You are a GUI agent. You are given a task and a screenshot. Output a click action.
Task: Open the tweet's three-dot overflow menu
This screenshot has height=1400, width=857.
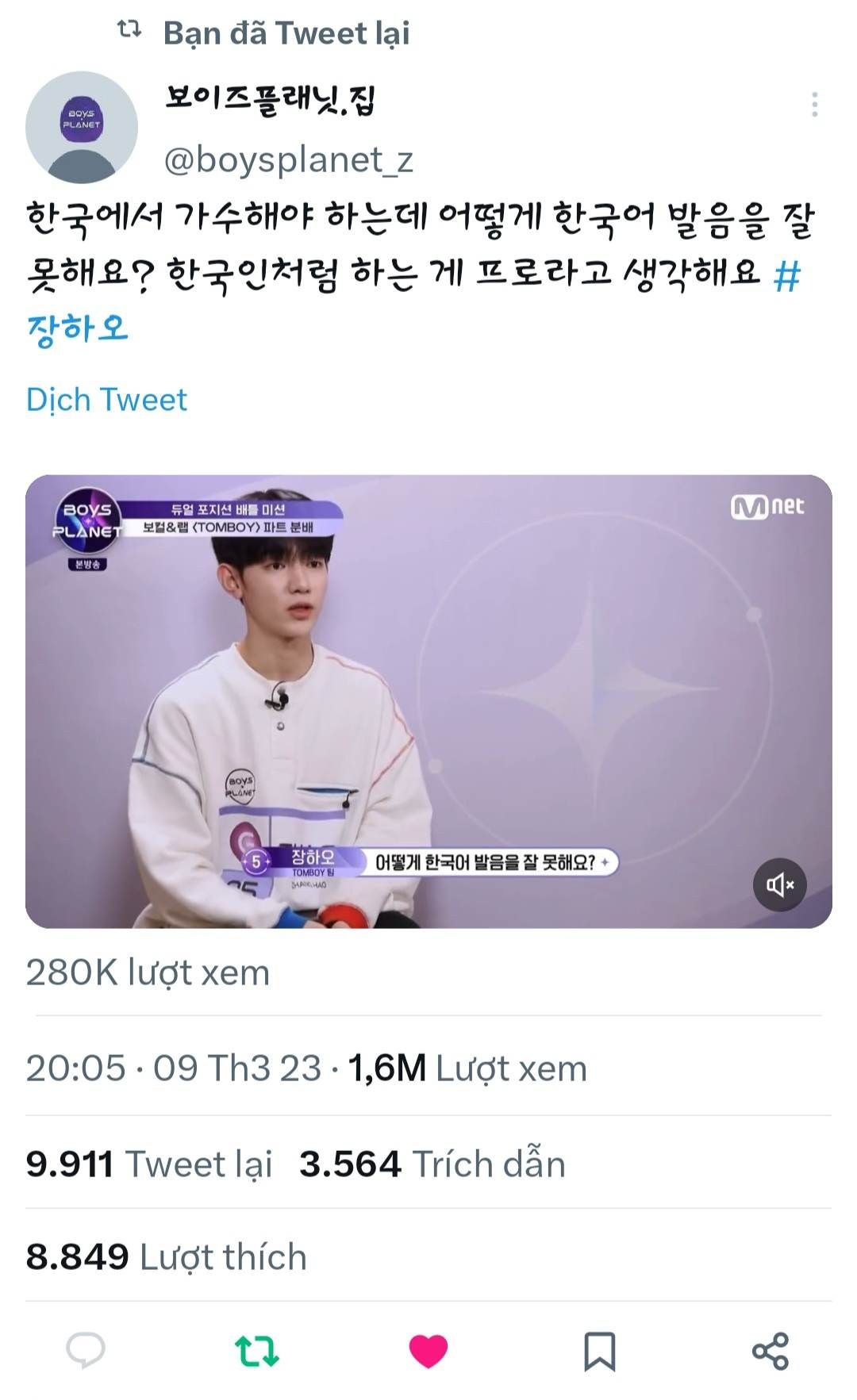[814, 105]
